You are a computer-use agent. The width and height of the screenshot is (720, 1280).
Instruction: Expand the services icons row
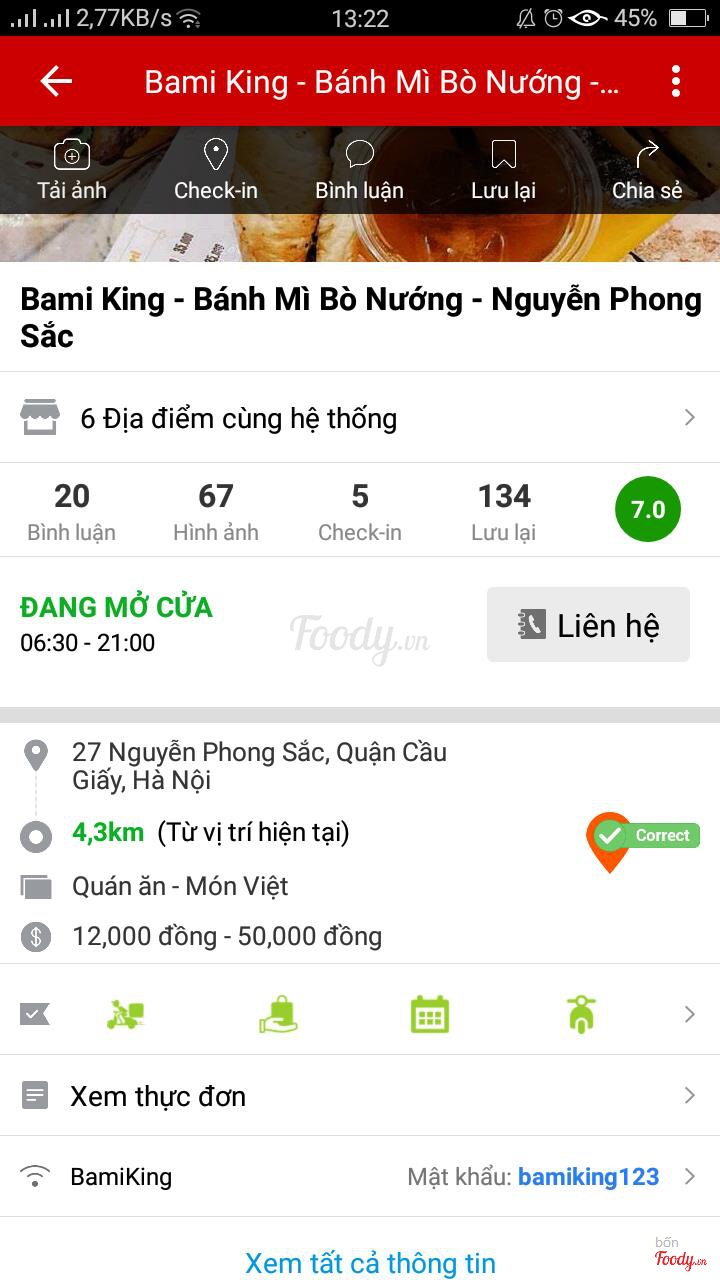pyautogui.click(x=688, y=1014)
